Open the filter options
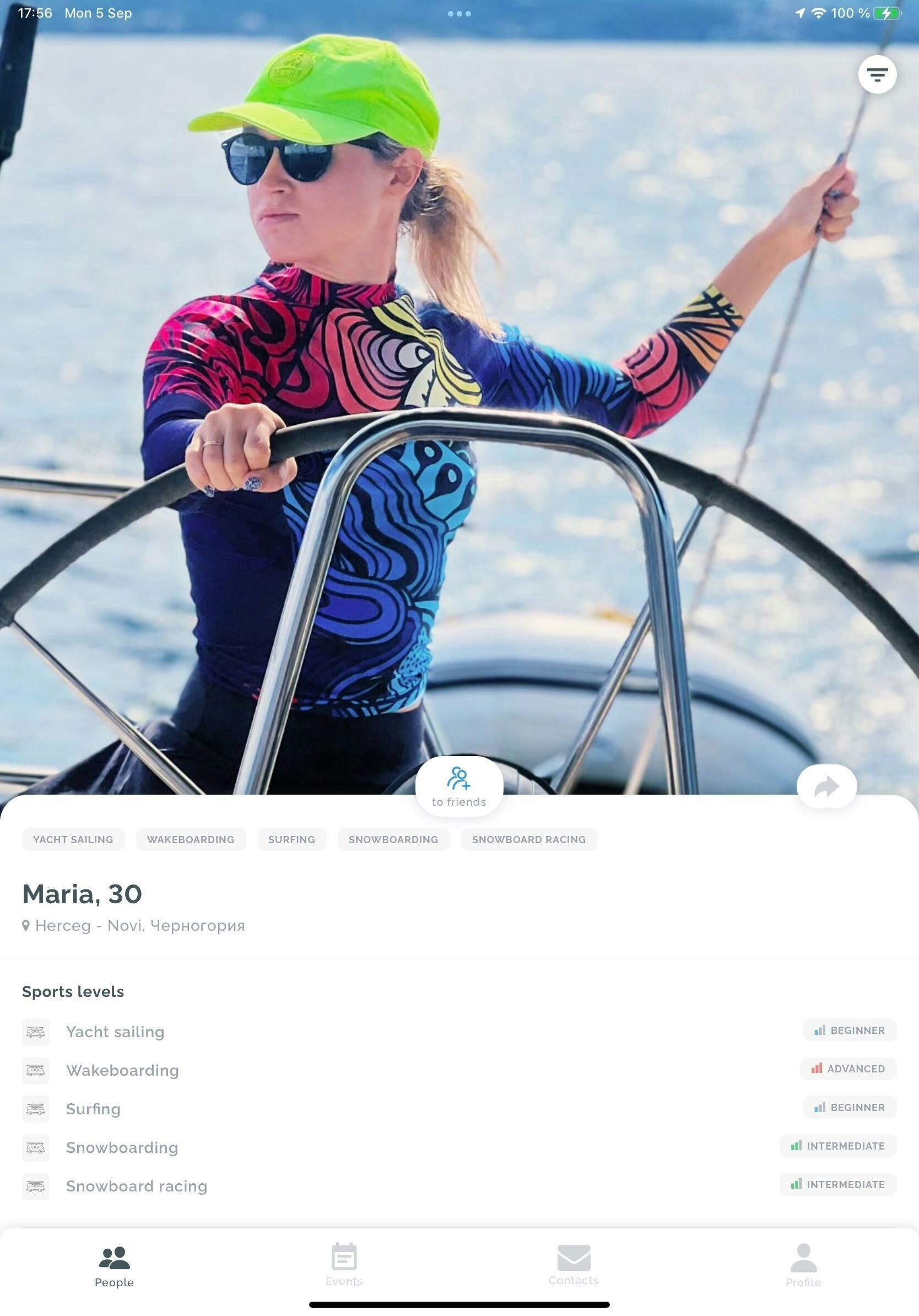 pos(877,74)
